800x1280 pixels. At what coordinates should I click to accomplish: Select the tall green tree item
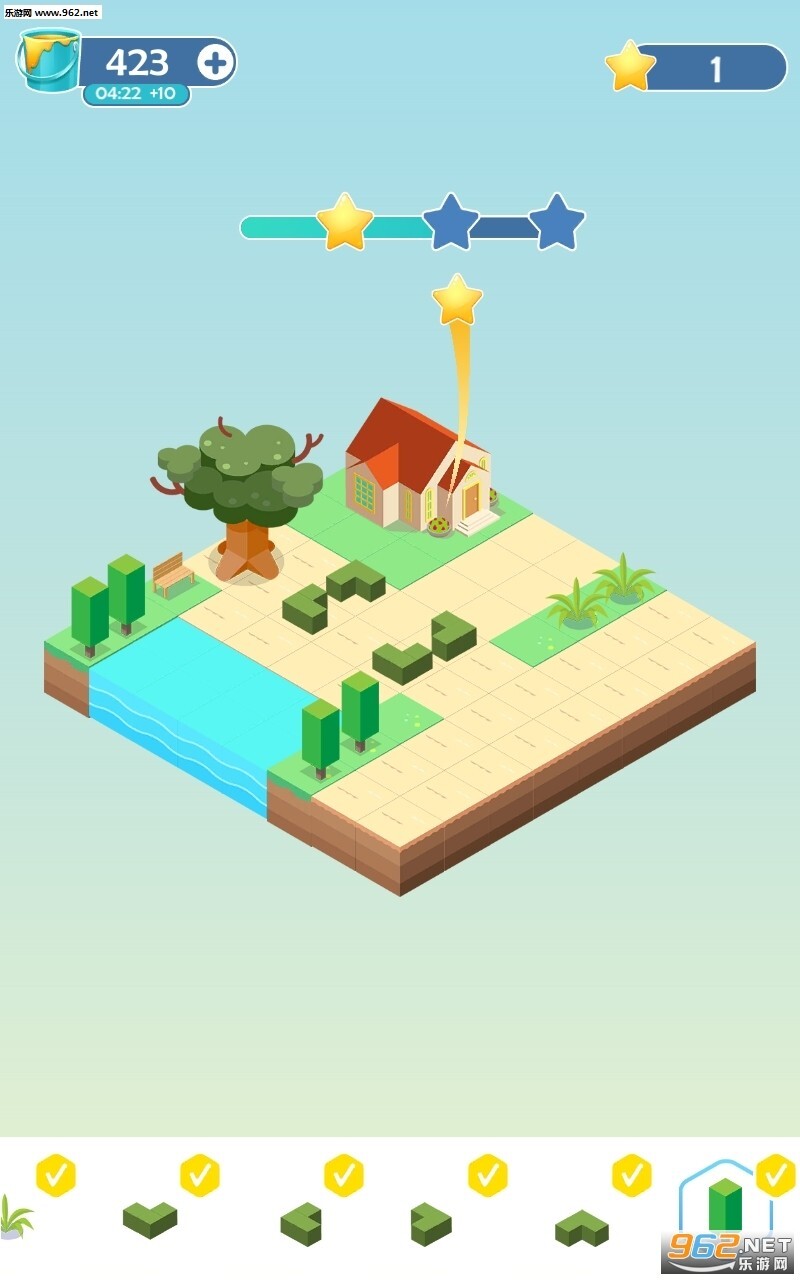(726, 1205)
